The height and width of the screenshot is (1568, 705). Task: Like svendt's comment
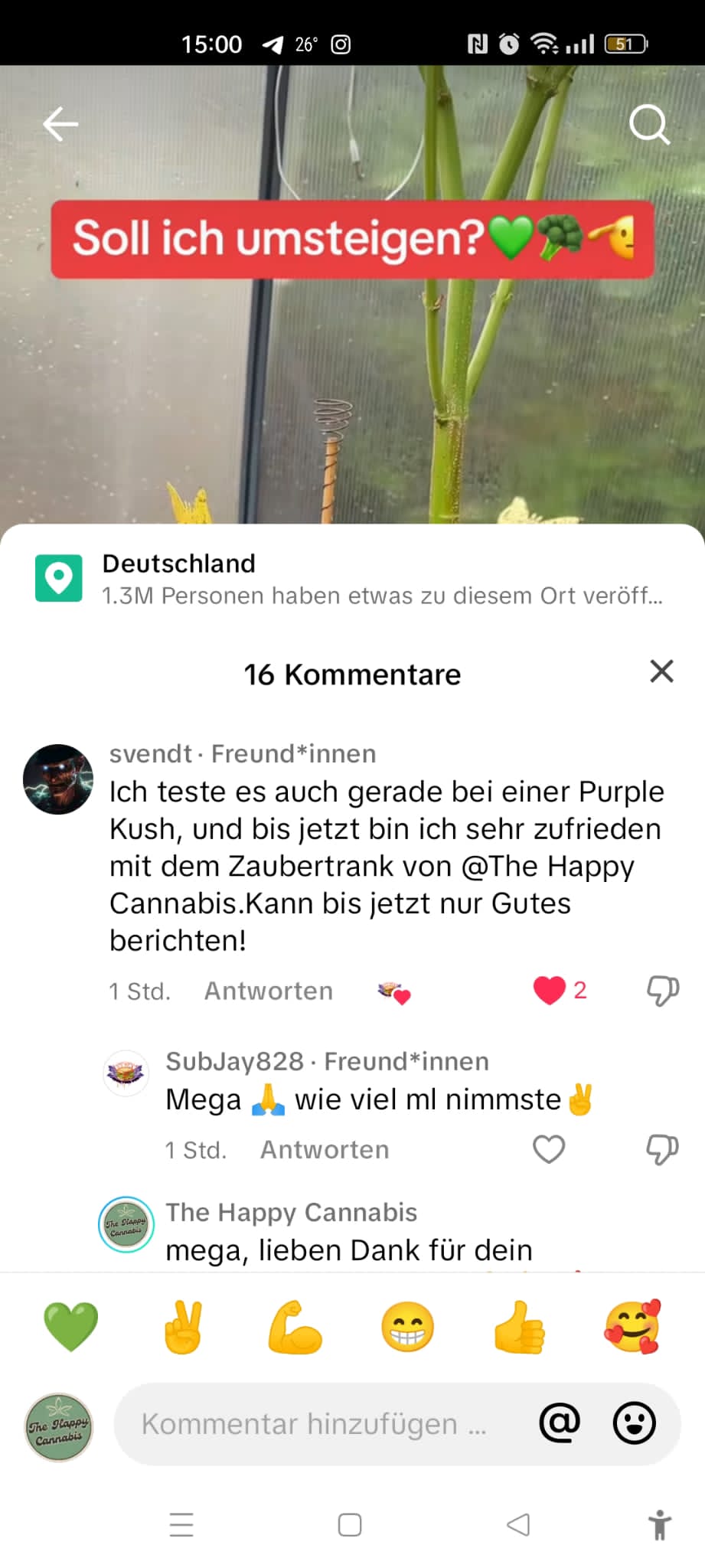point(550,990)
